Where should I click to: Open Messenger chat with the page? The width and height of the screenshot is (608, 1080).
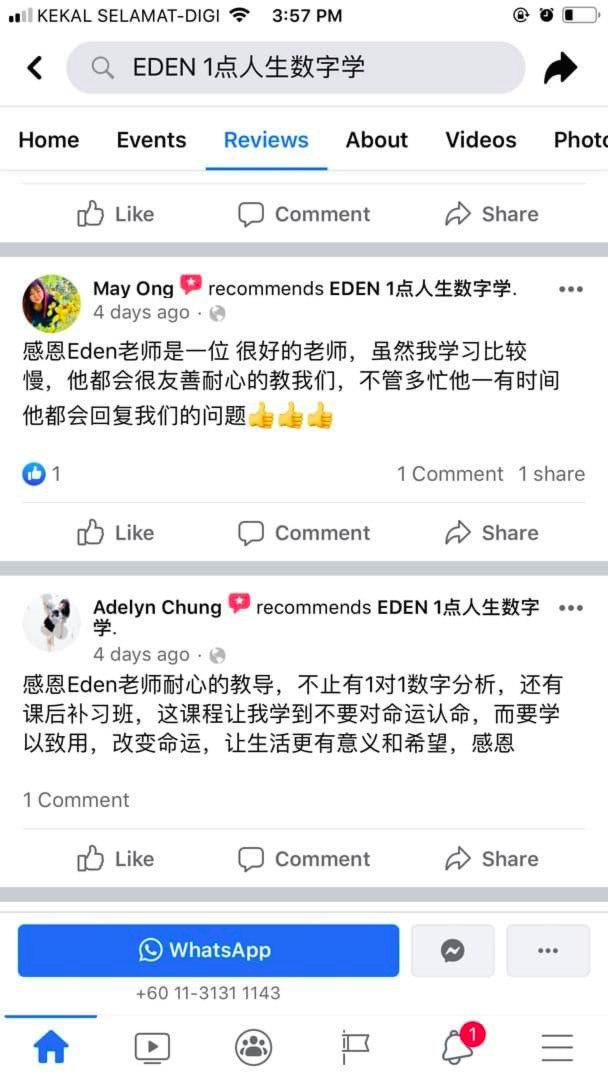pyautogui.click(x=452, y=951)
